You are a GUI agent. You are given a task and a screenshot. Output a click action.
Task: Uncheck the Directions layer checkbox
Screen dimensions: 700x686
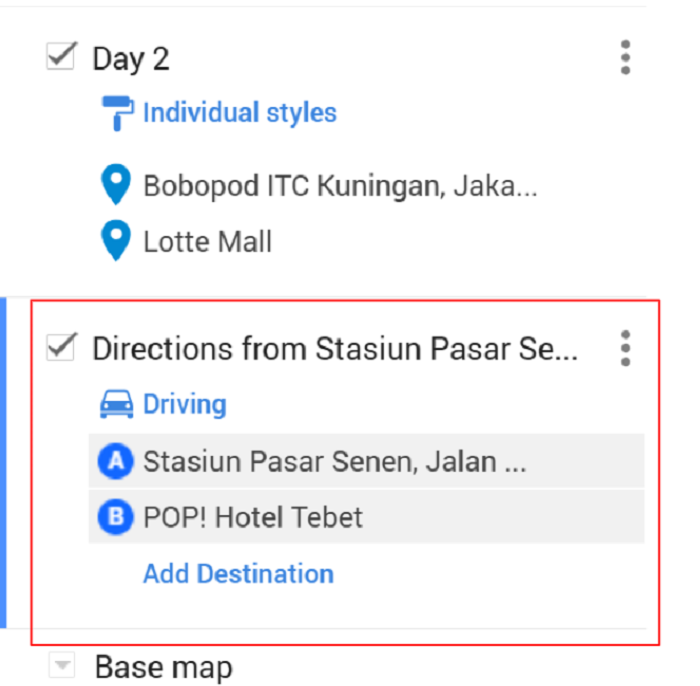pyautogui.click(x=61, y=347)
